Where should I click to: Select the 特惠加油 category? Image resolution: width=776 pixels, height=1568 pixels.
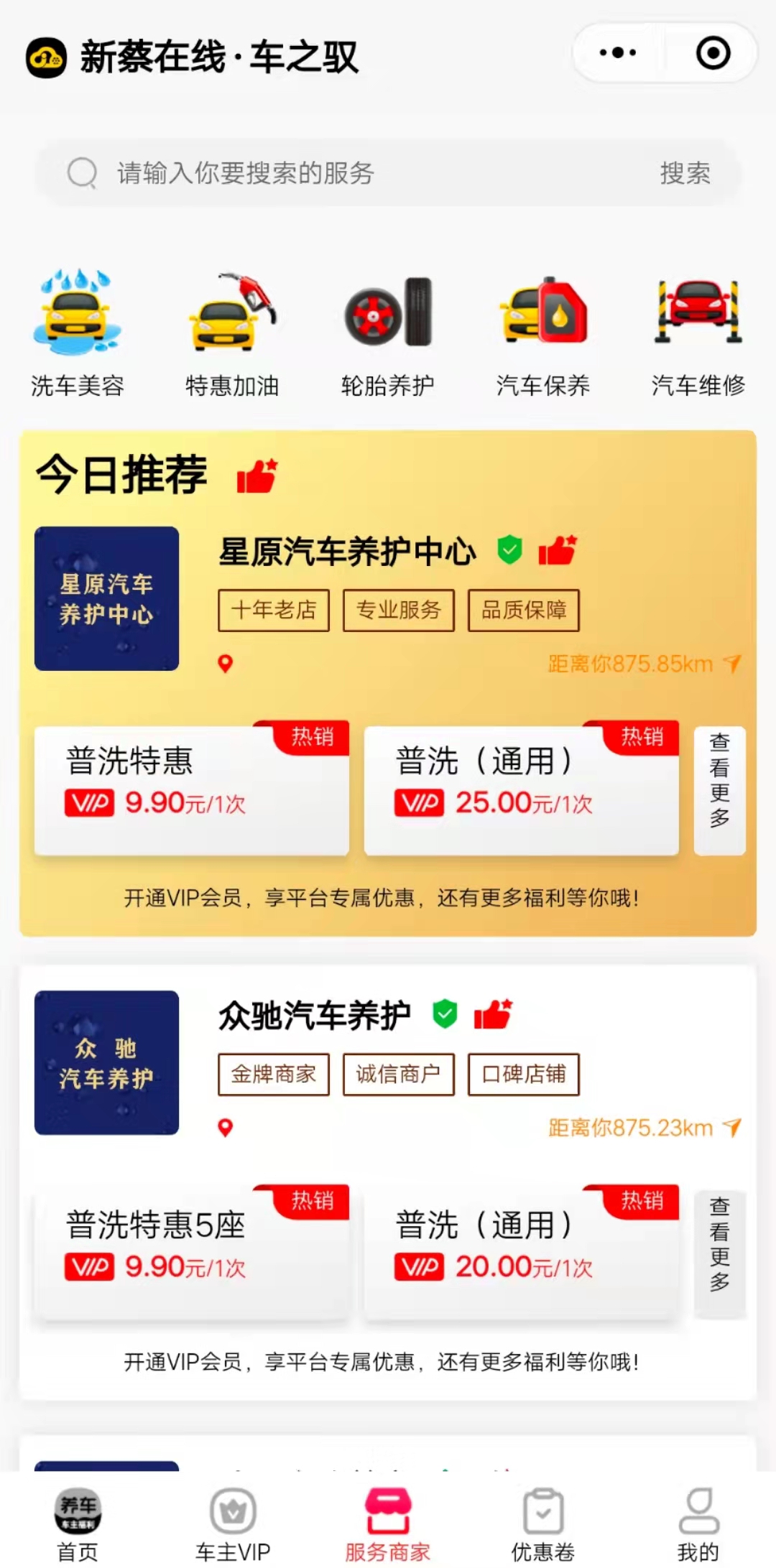tap(232, 333)
